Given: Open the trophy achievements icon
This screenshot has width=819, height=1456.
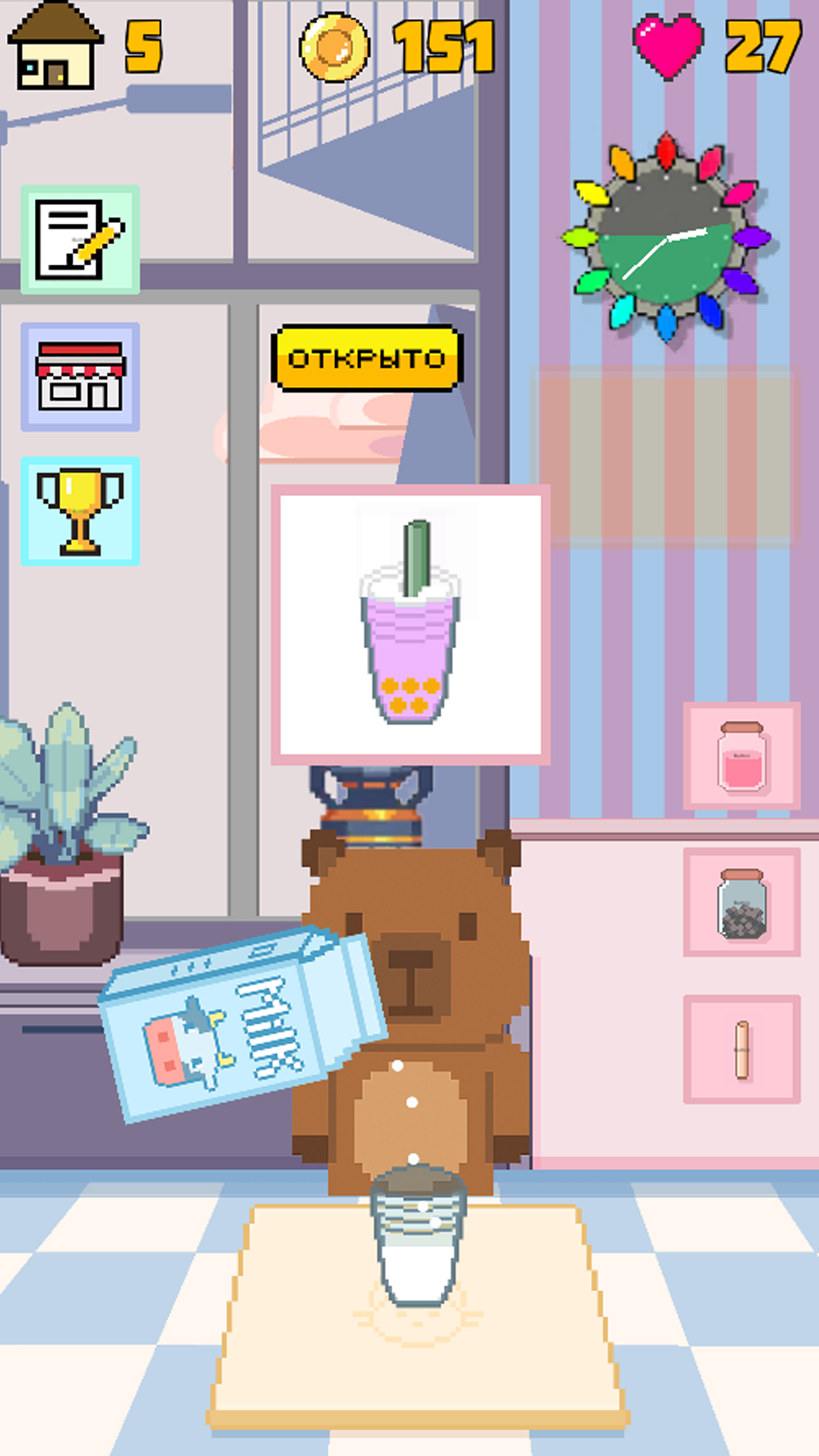Looking at the screenshot, I should (80, 510).
